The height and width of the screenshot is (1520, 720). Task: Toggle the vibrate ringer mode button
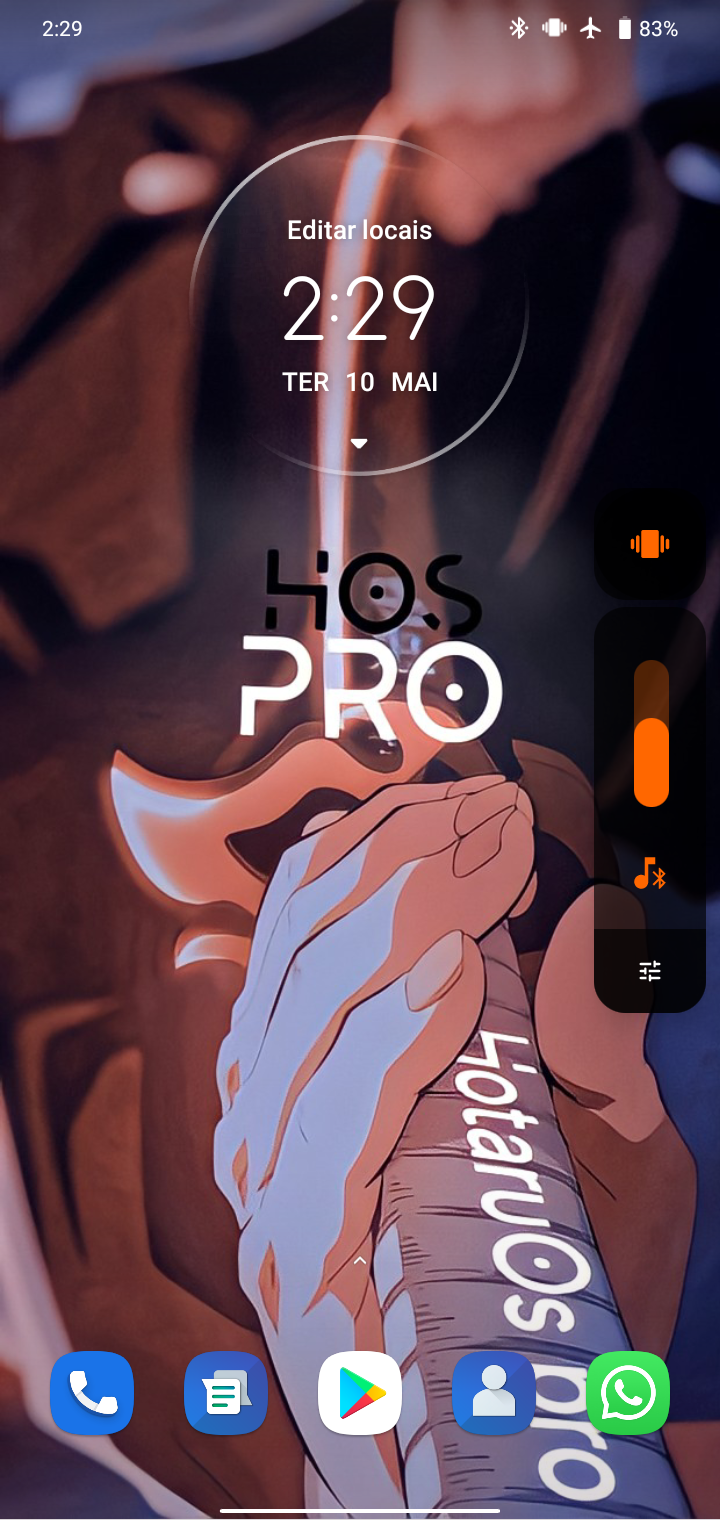pyautogui.click(x=650, y=545)
